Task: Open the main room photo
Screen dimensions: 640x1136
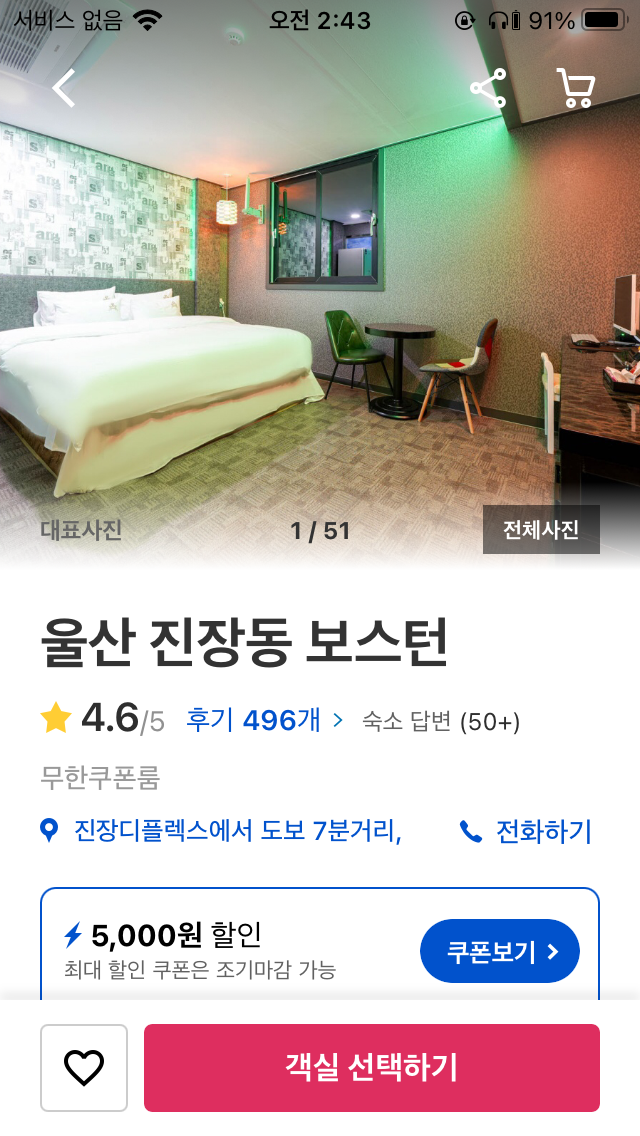Action: click(x=320, y=320)
